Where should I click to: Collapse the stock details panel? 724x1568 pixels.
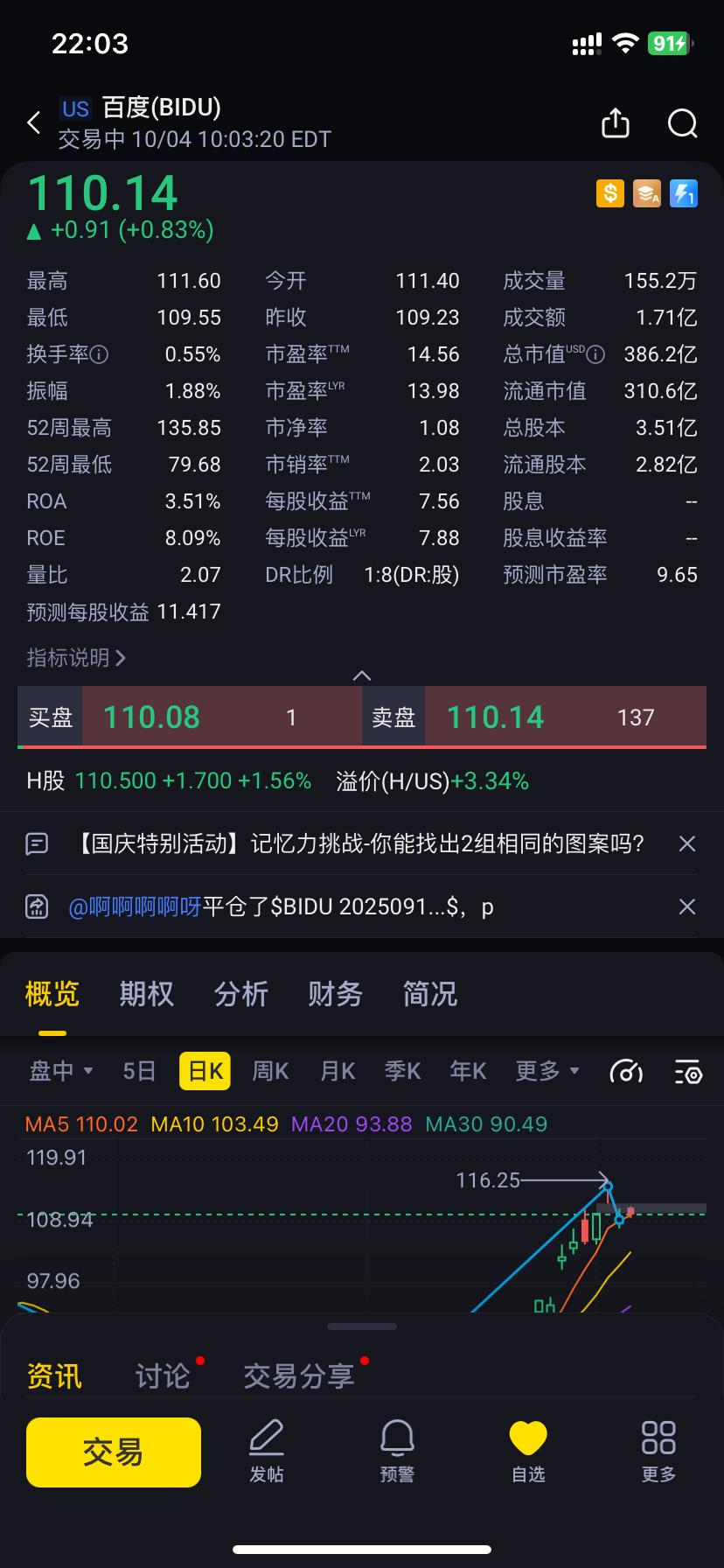pos(362,675)
